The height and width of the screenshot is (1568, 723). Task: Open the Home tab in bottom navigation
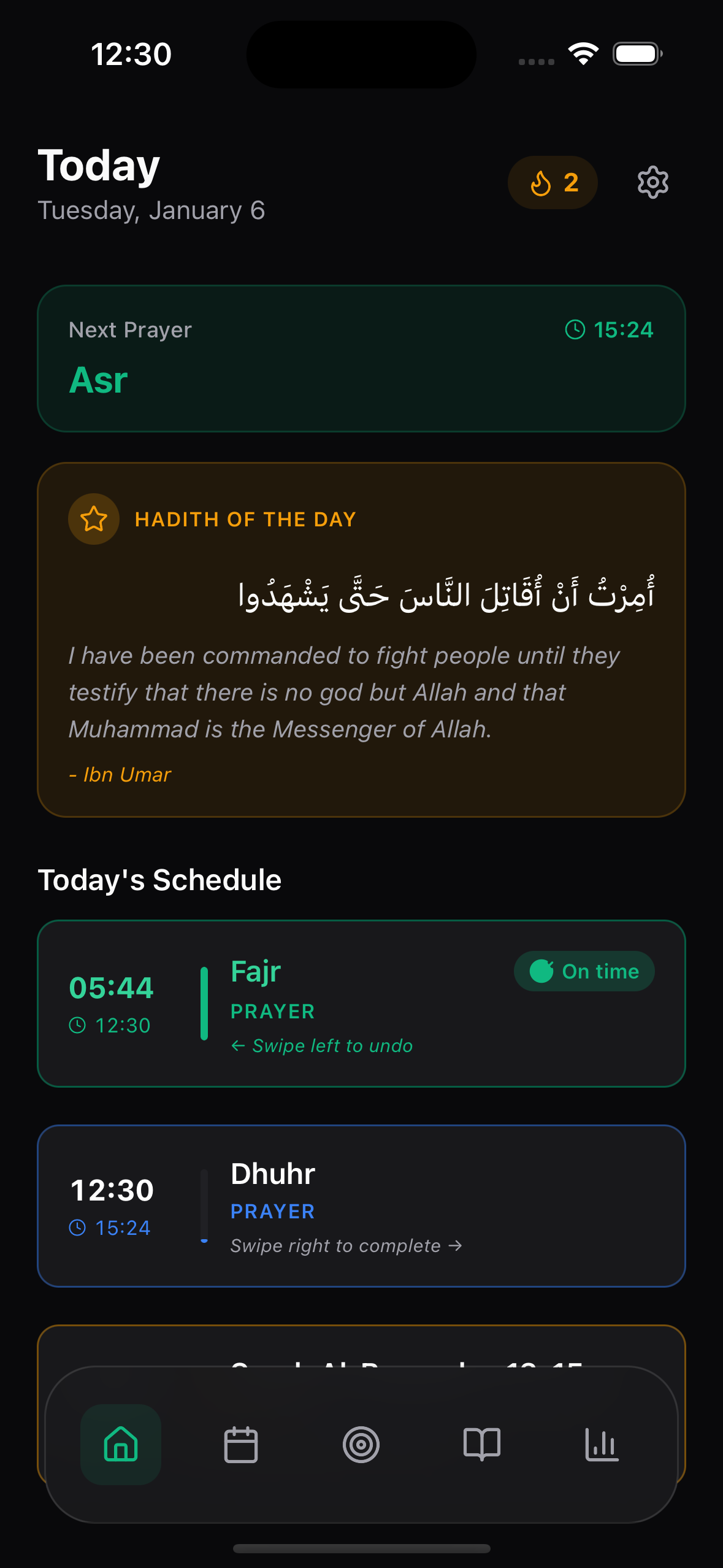(x=120, y=1445)
